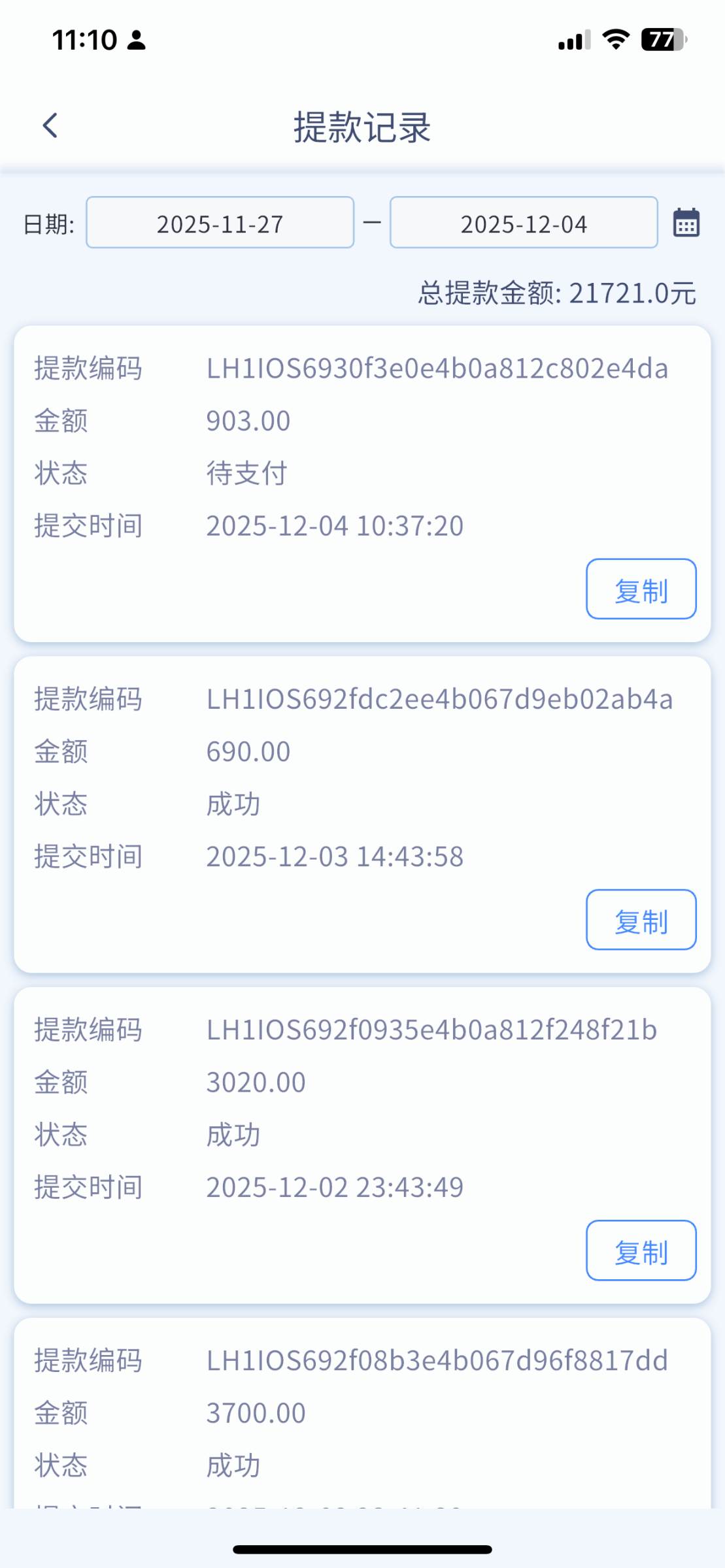This screenshot has height=1568, width=725.
Task: Change the start date 2025-11-27
Action: tap(220, 223)
